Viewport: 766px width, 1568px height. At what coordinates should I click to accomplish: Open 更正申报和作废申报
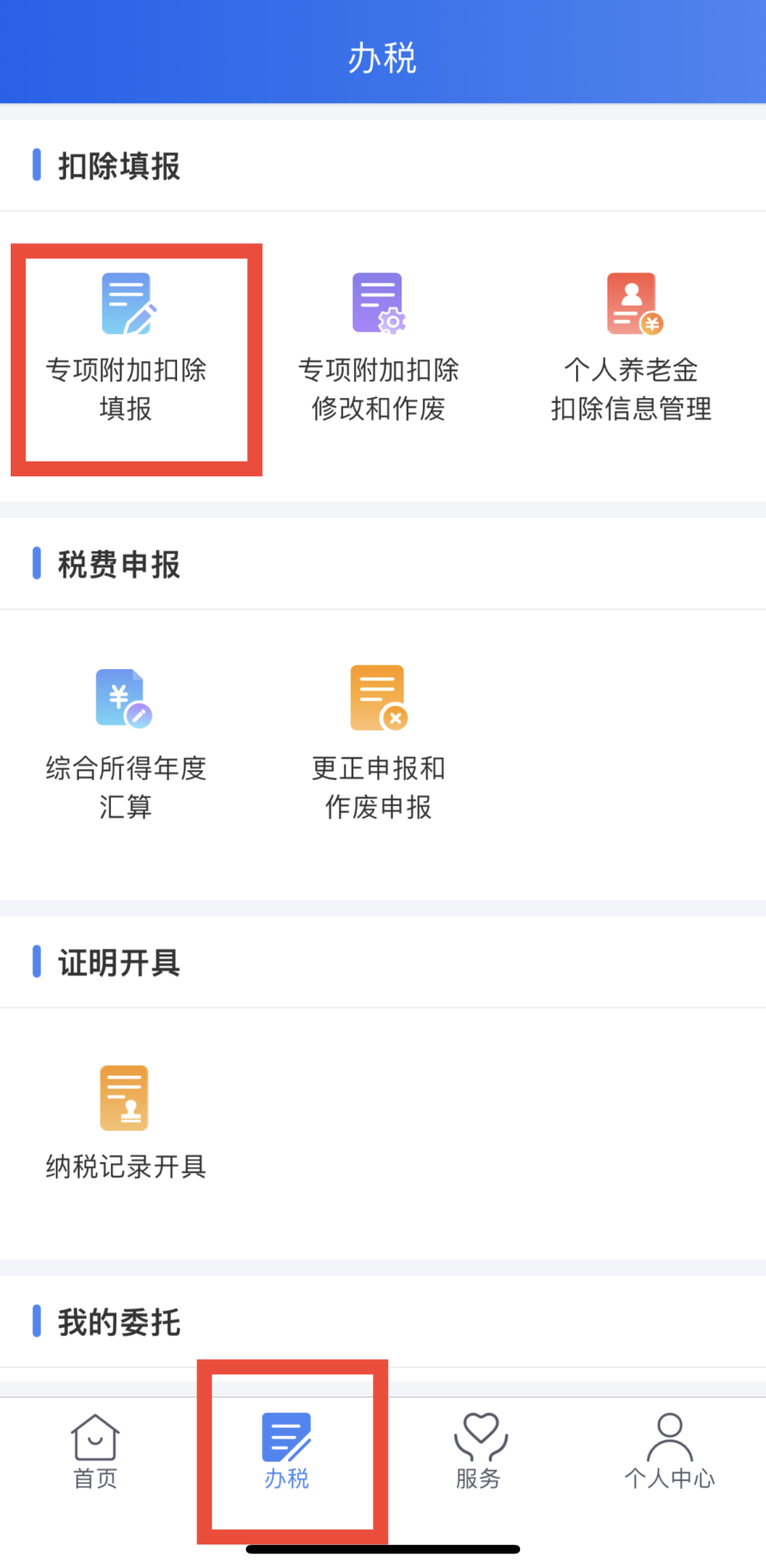click(x=378, y=744)
